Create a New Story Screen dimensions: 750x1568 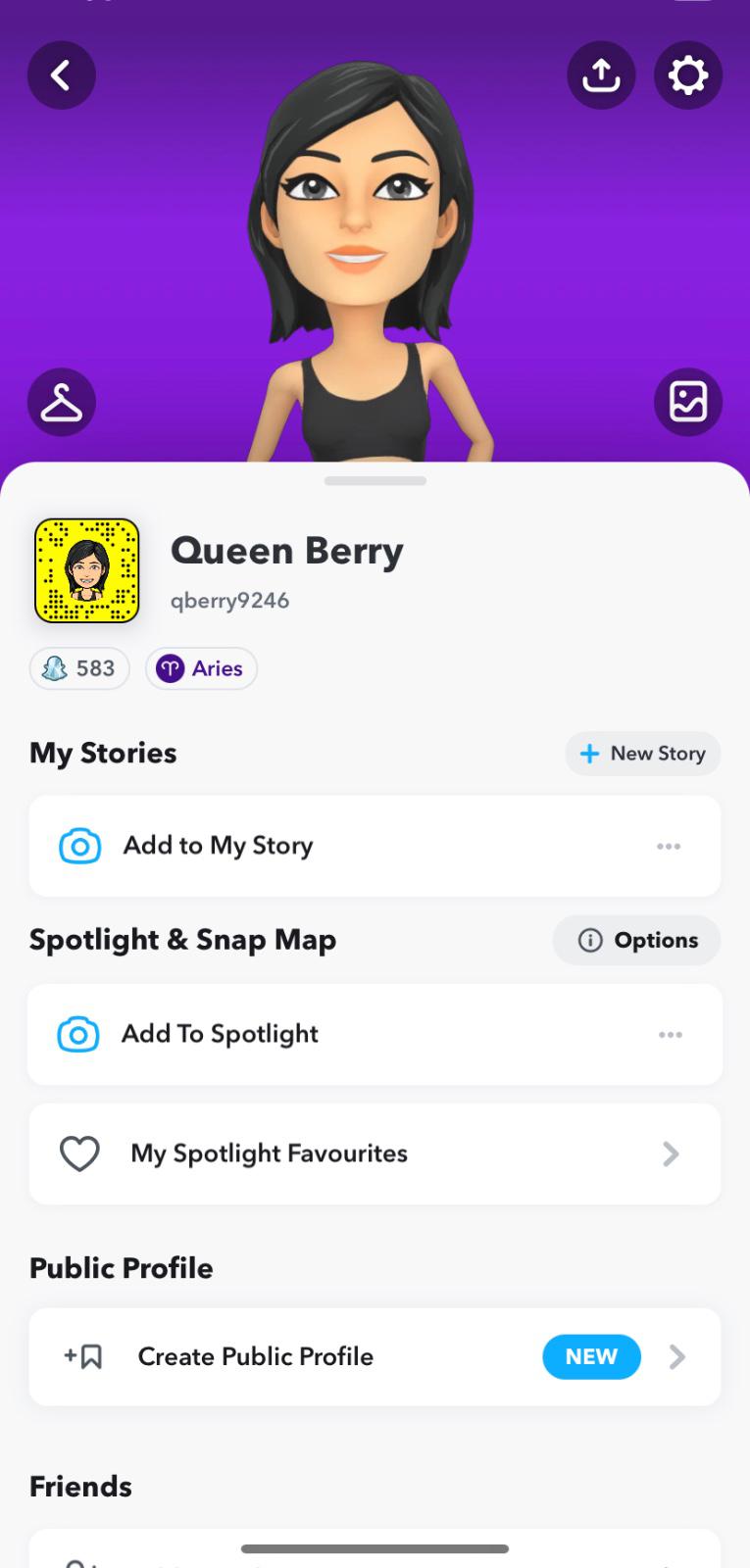click(642, 754)
